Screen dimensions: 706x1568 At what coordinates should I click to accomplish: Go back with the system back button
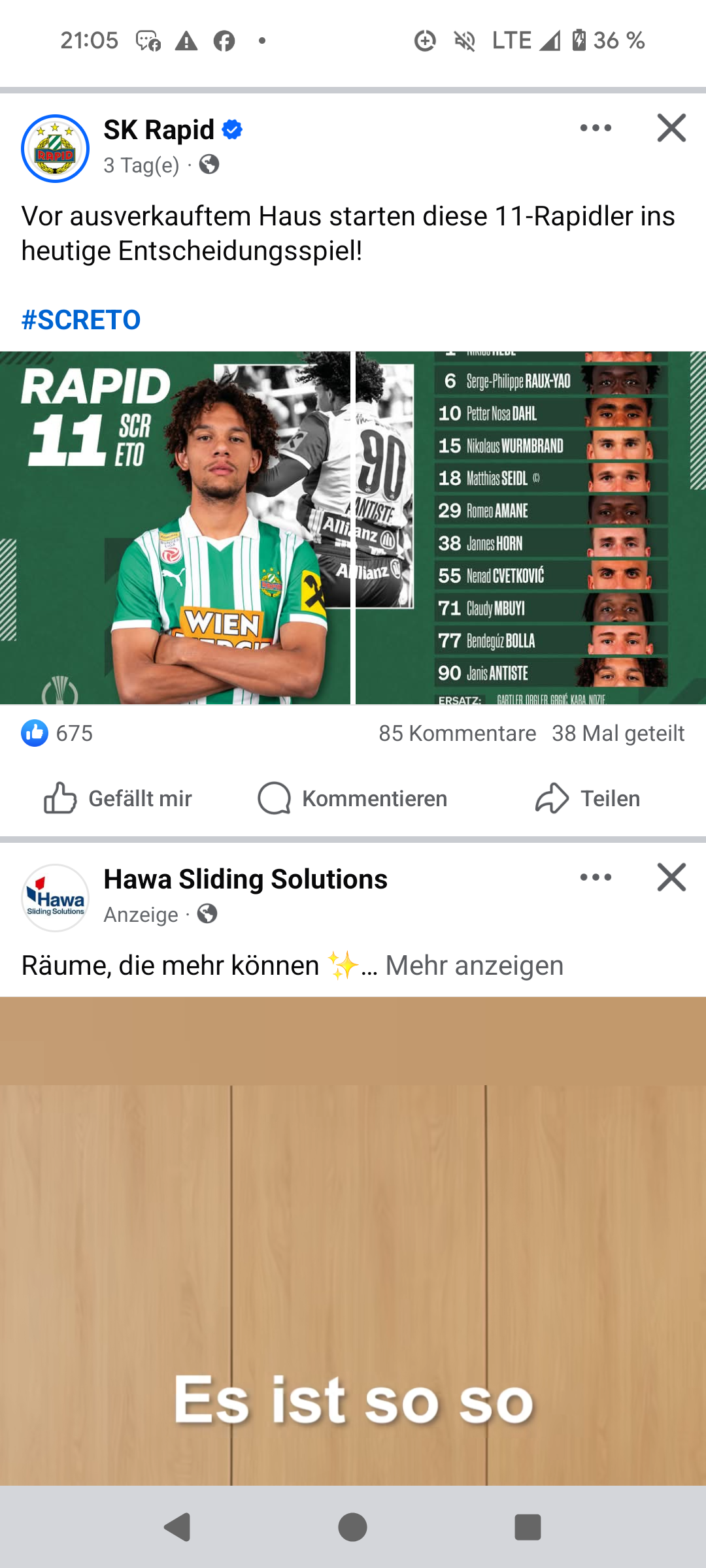[177, 1527]
